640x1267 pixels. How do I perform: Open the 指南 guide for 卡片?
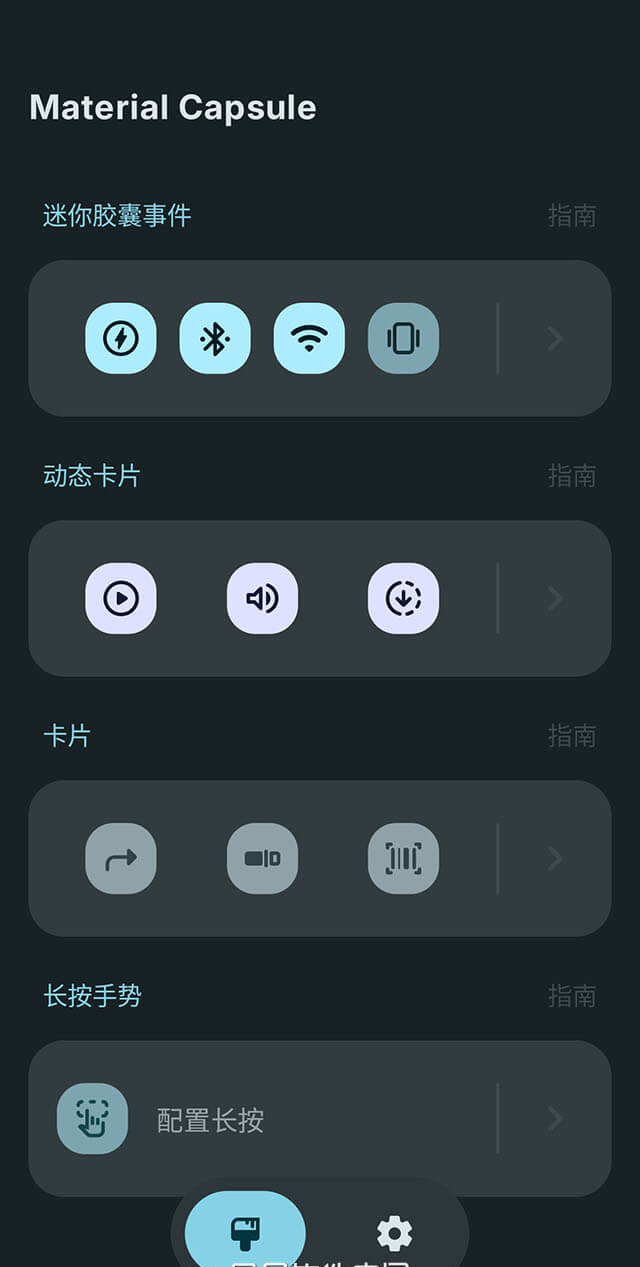point(571,736)
